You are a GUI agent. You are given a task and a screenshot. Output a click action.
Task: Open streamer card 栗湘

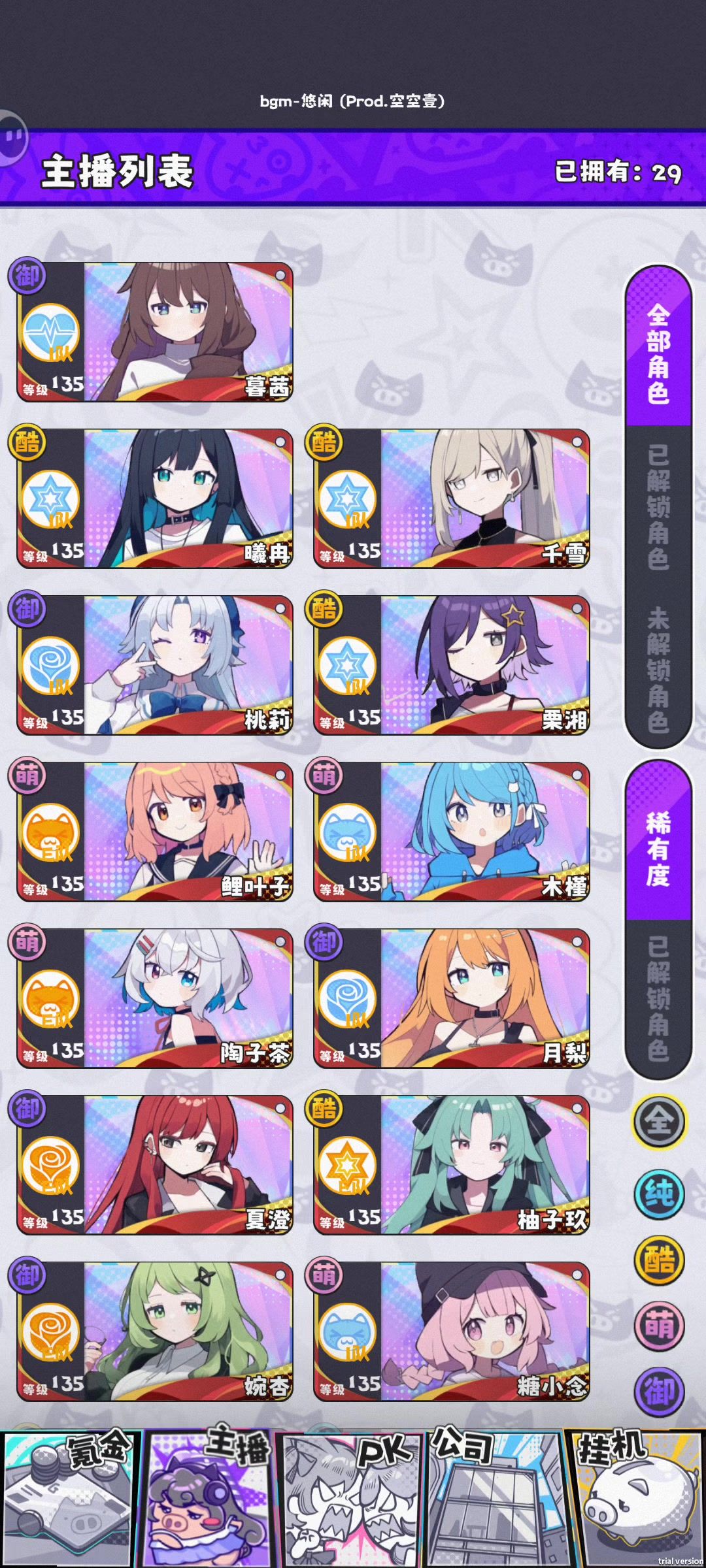[452, 665]
